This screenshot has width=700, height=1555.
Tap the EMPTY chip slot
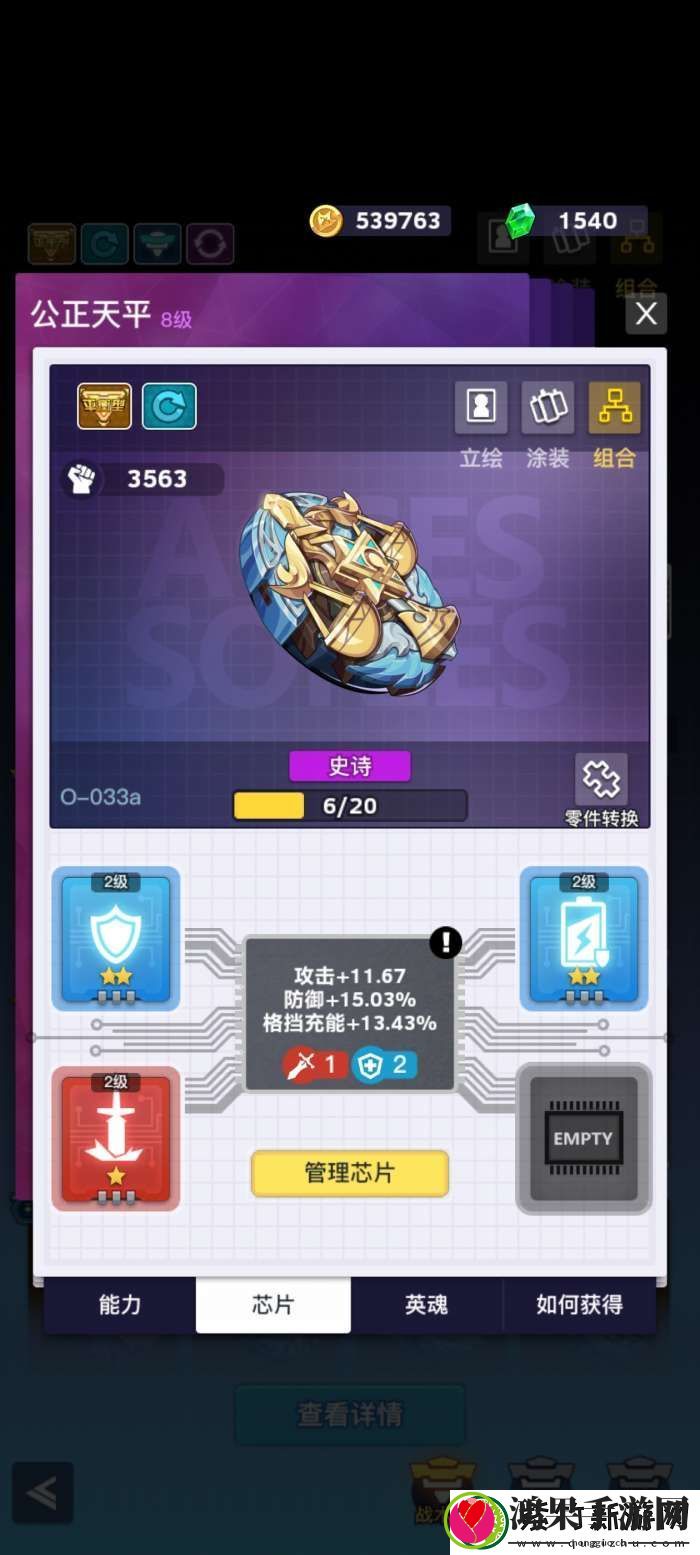click(584, 1138)
